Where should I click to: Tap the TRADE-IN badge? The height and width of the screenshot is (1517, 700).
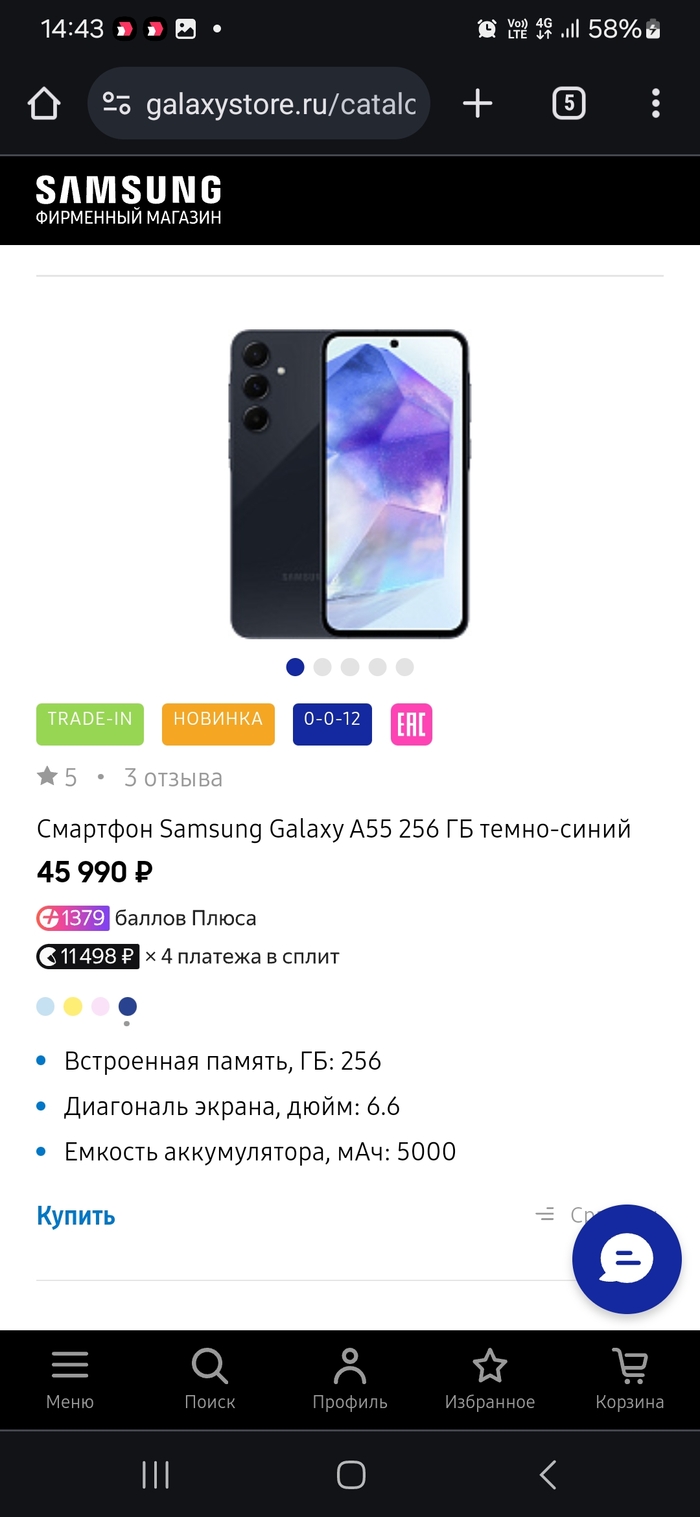click(90, 723)
